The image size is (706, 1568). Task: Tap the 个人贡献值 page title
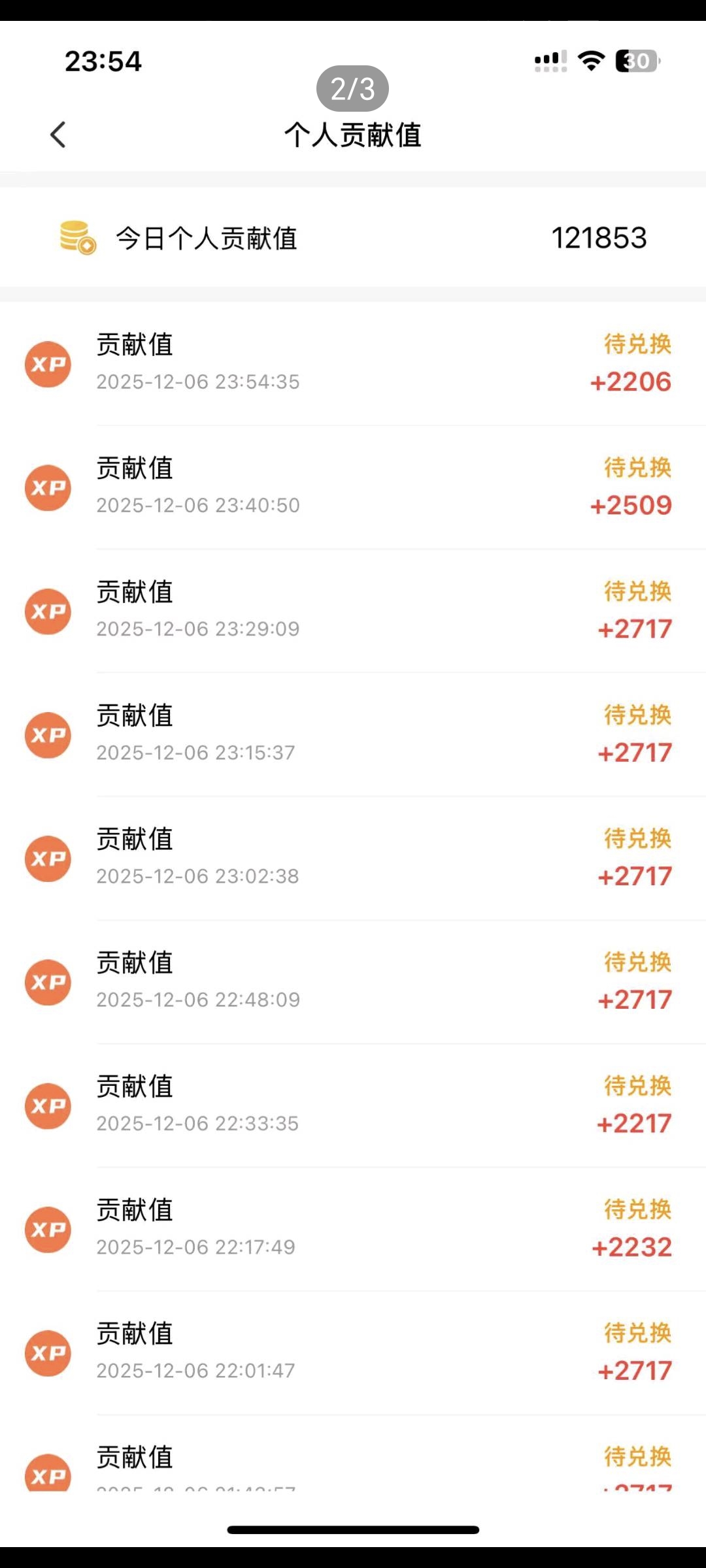353,136
